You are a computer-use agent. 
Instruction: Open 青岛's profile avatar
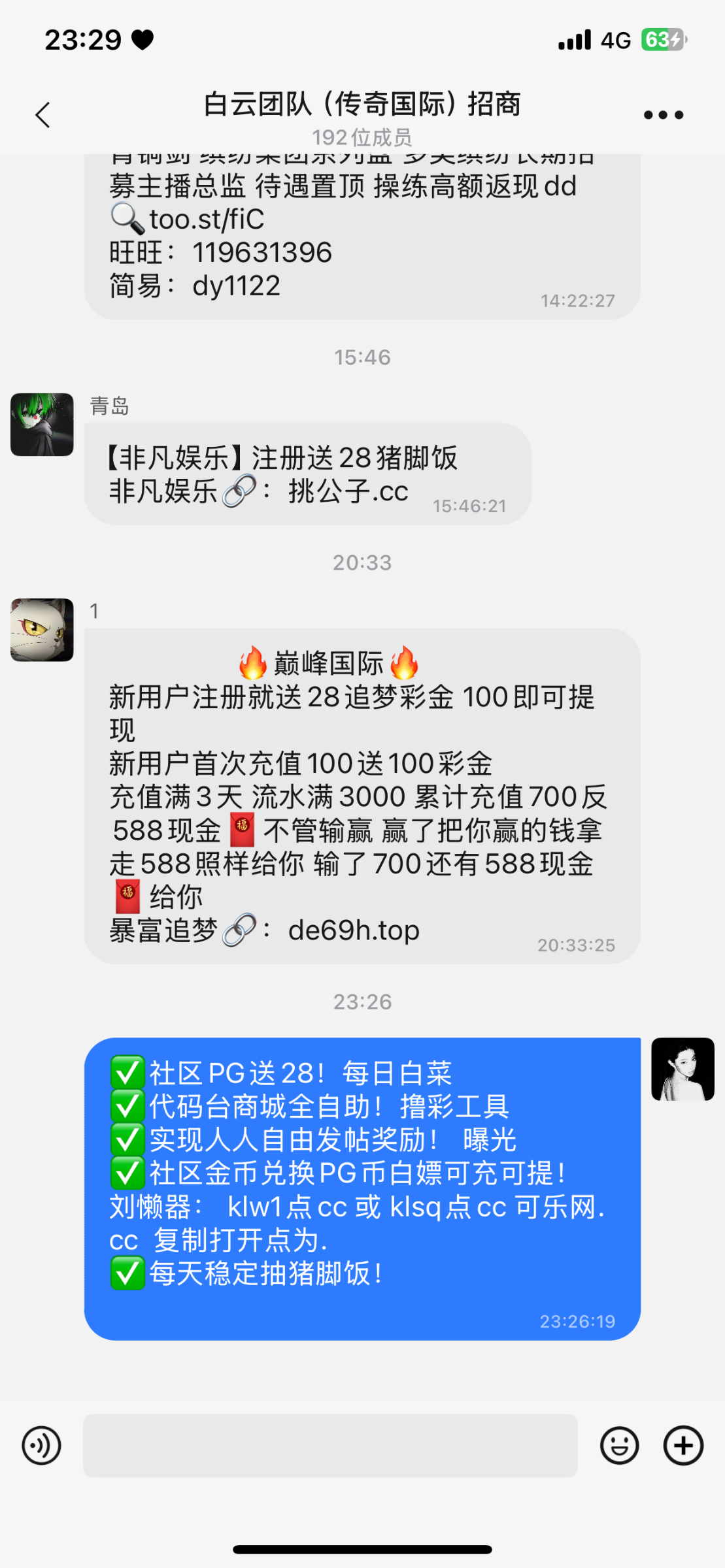(42, 425)
